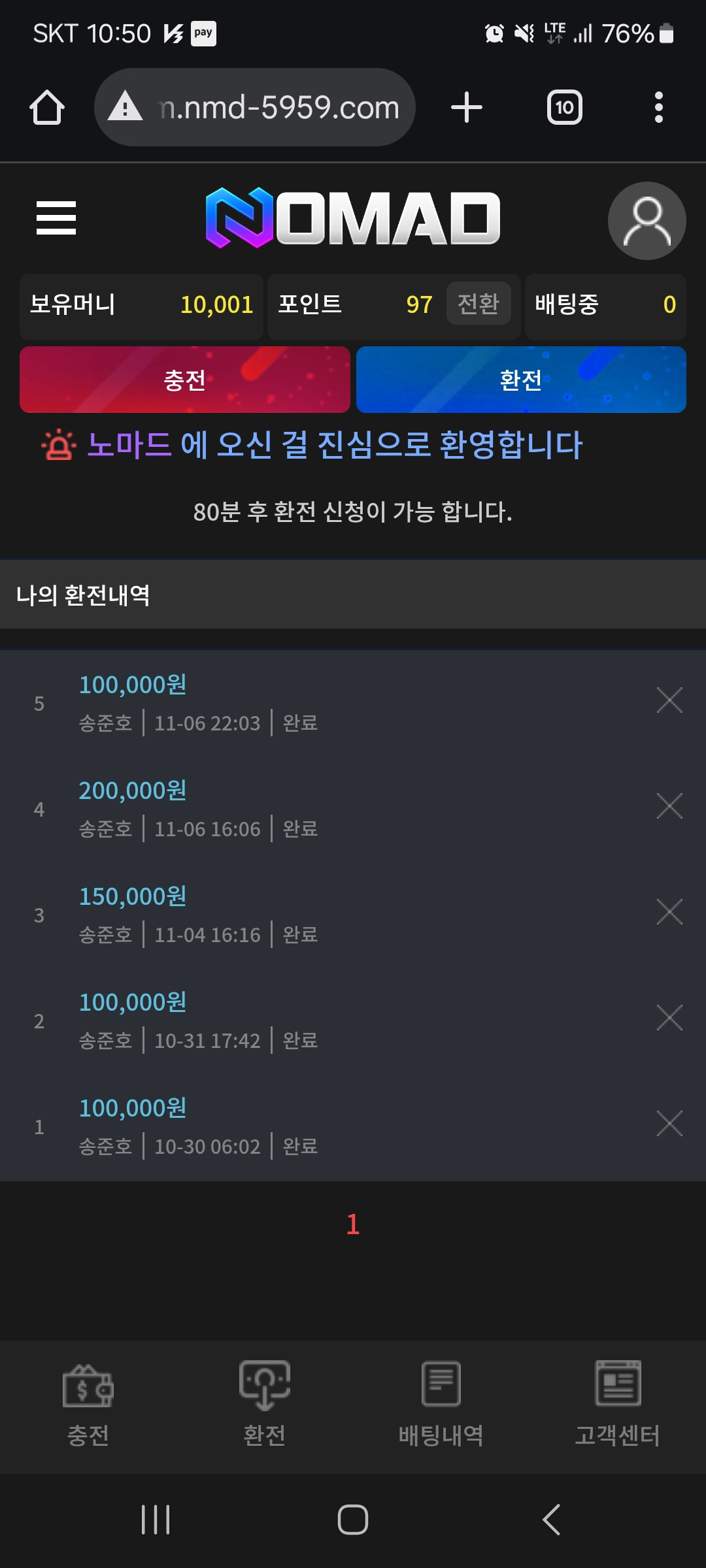The width and height of the screenshot is (706, 1568).
Task: View the 10 open browser tabs
Action: click(565, 107)
